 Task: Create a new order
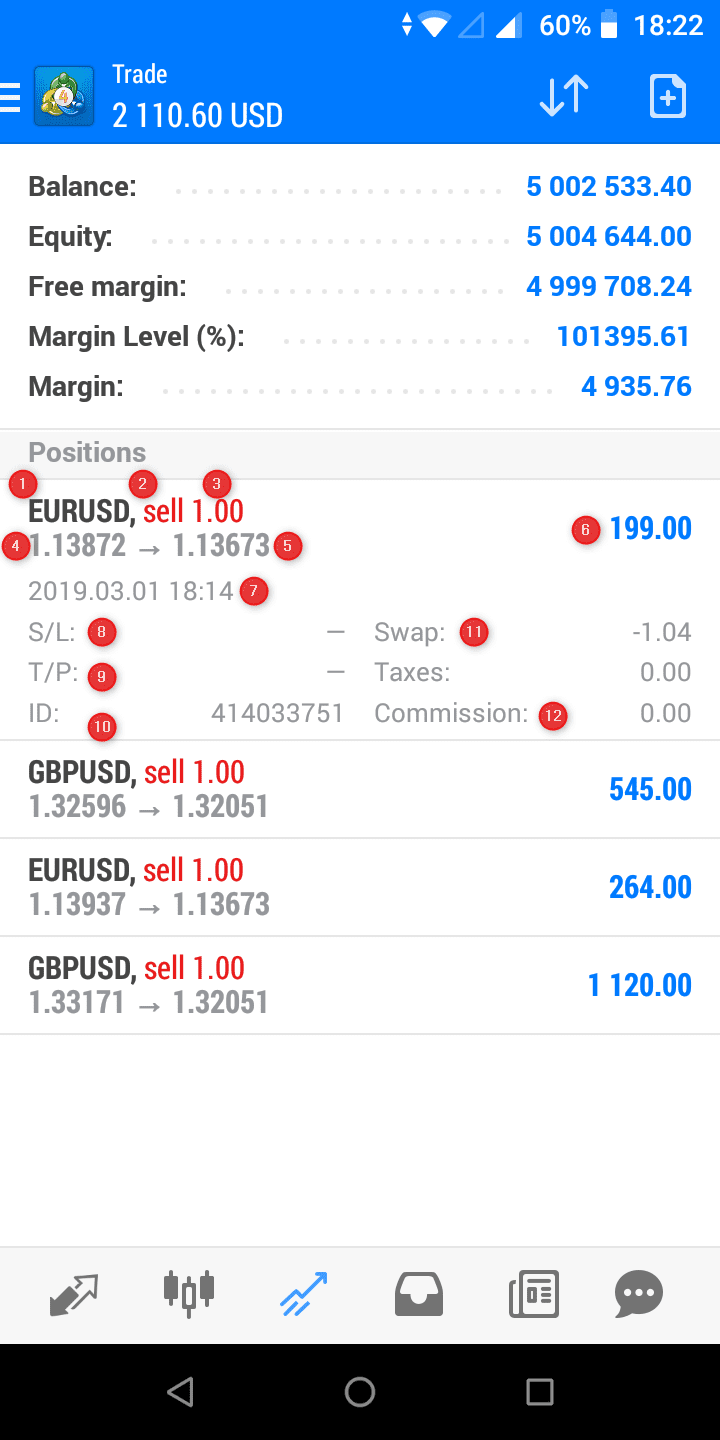click(667, 97)
